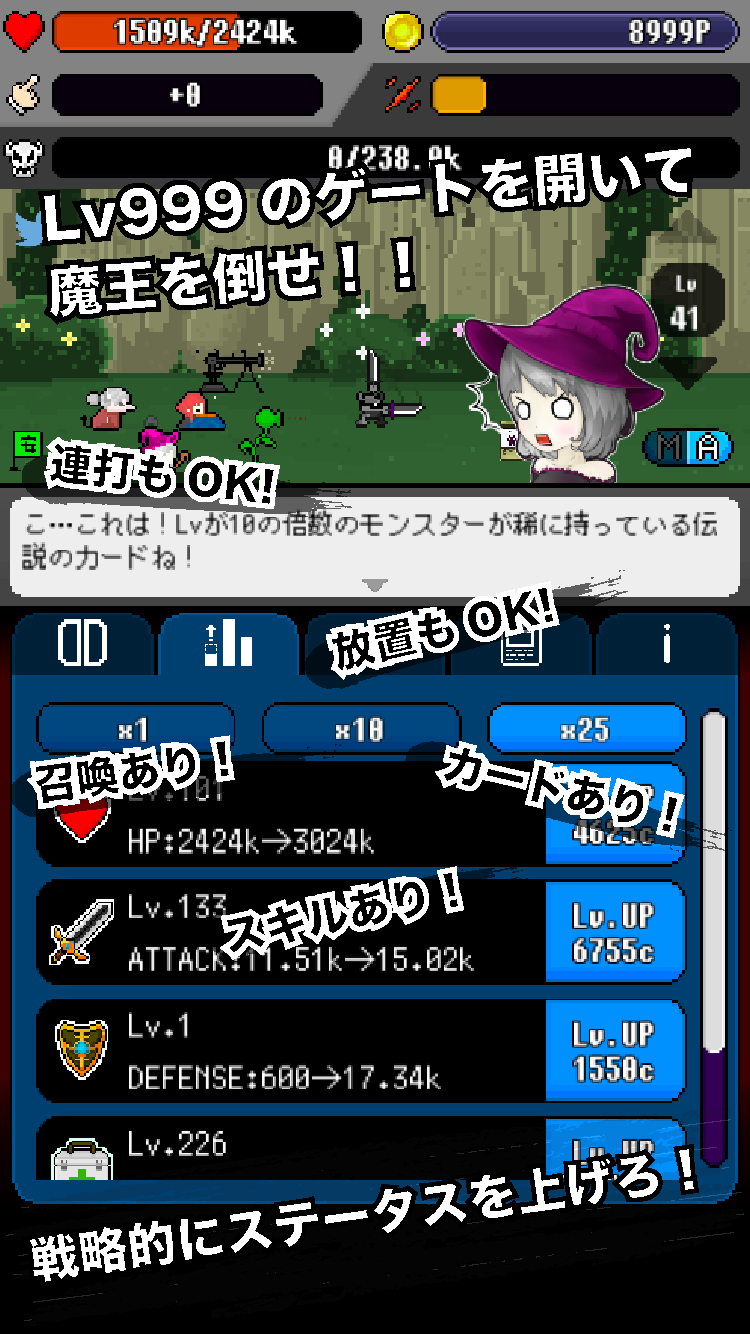
Task: Select the x1 upgrade multiplier
Action: tap(134, 728)
